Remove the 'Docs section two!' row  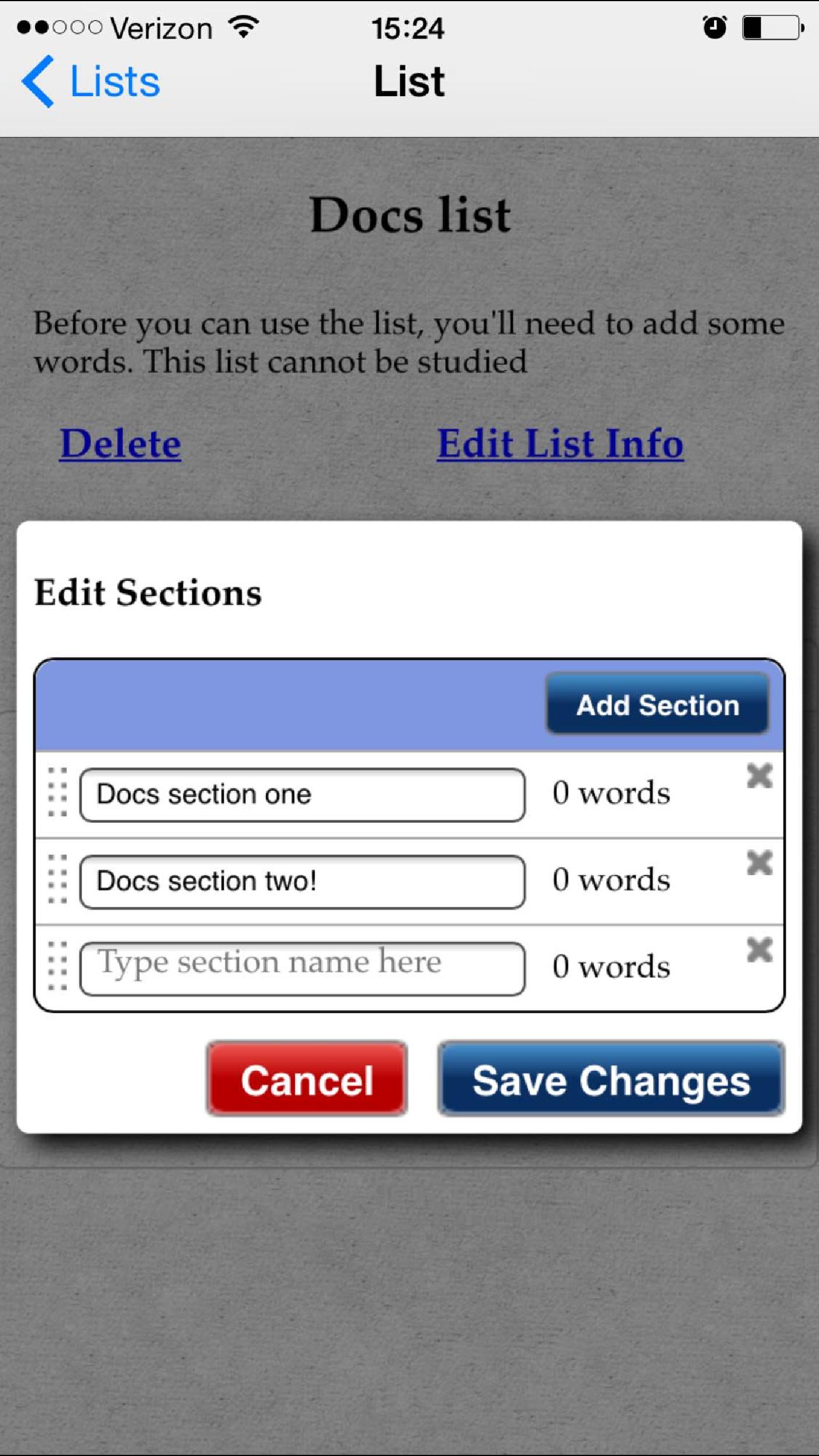tap(760, 863)
